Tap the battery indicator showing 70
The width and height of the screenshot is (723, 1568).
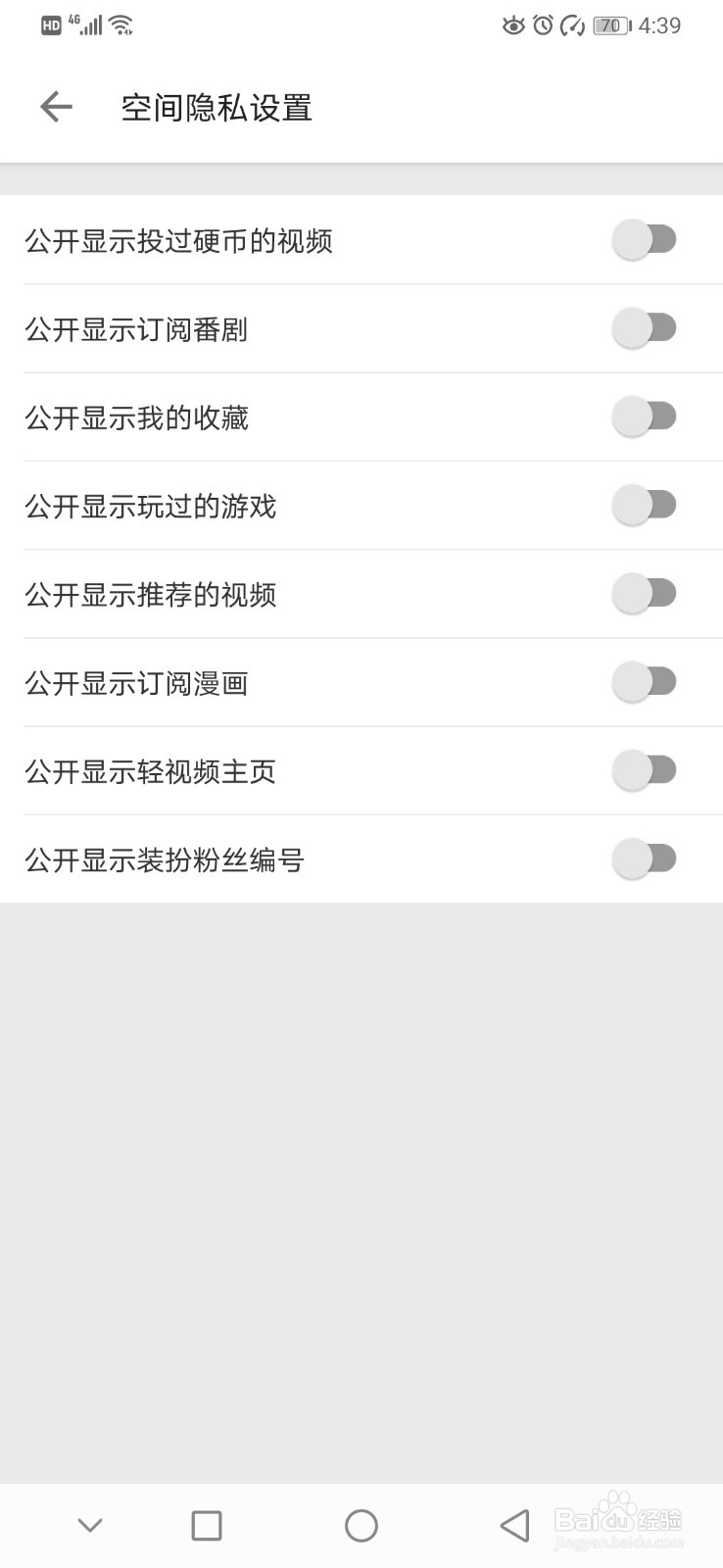[609, 25]
